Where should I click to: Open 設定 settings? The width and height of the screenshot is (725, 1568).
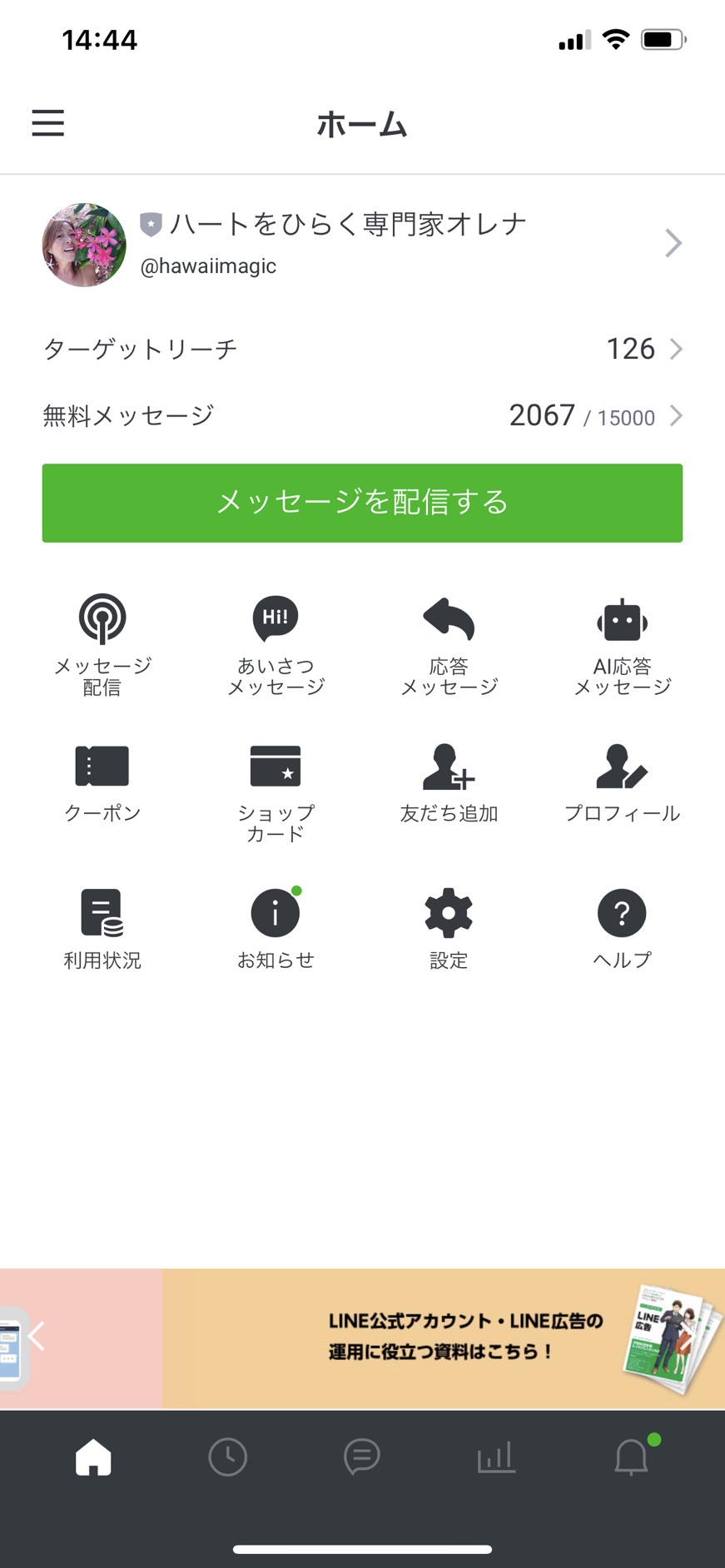(449, 930)
